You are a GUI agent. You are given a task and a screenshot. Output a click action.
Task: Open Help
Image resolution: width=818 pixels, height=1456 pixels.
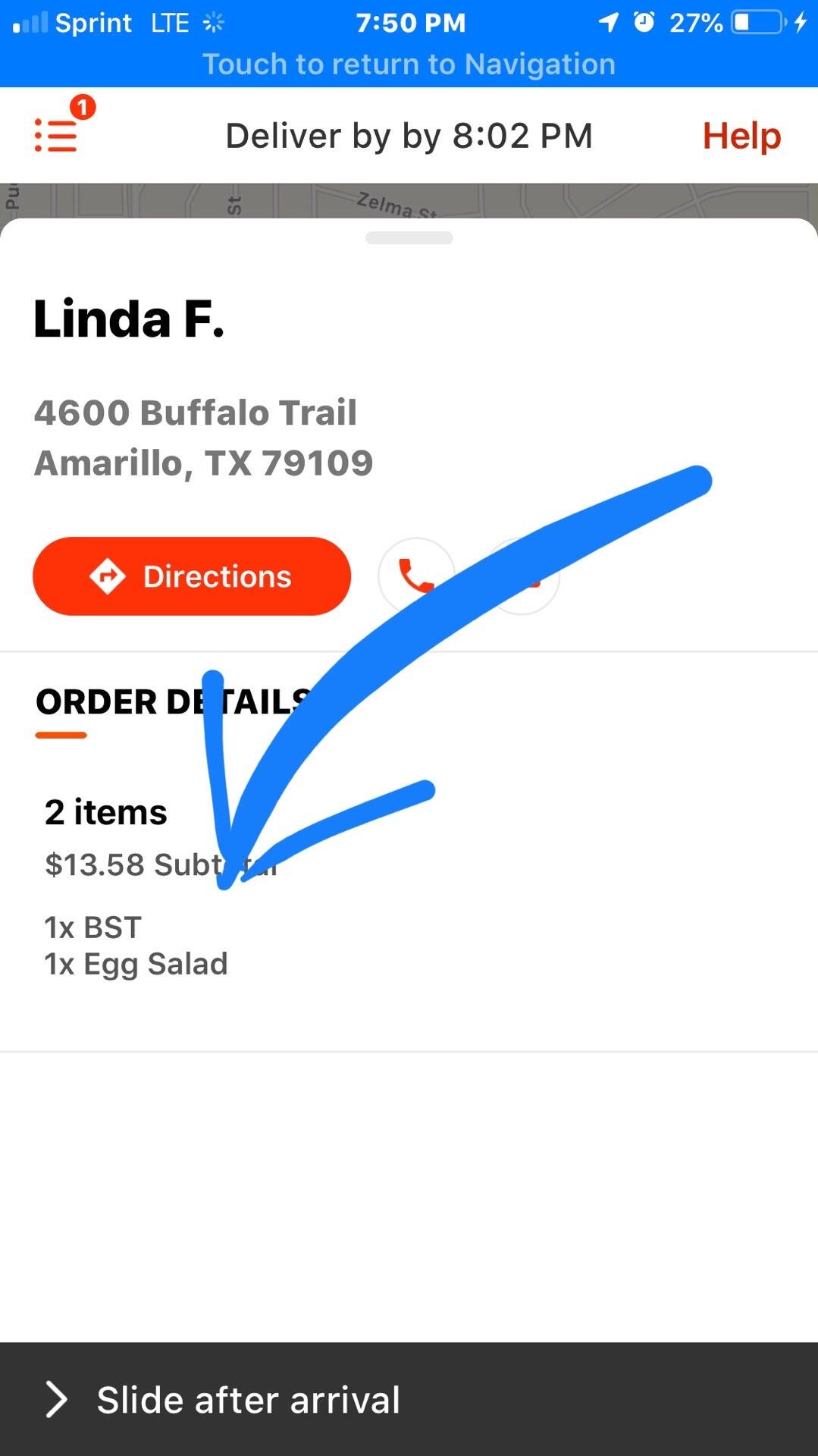coord(741,136)
